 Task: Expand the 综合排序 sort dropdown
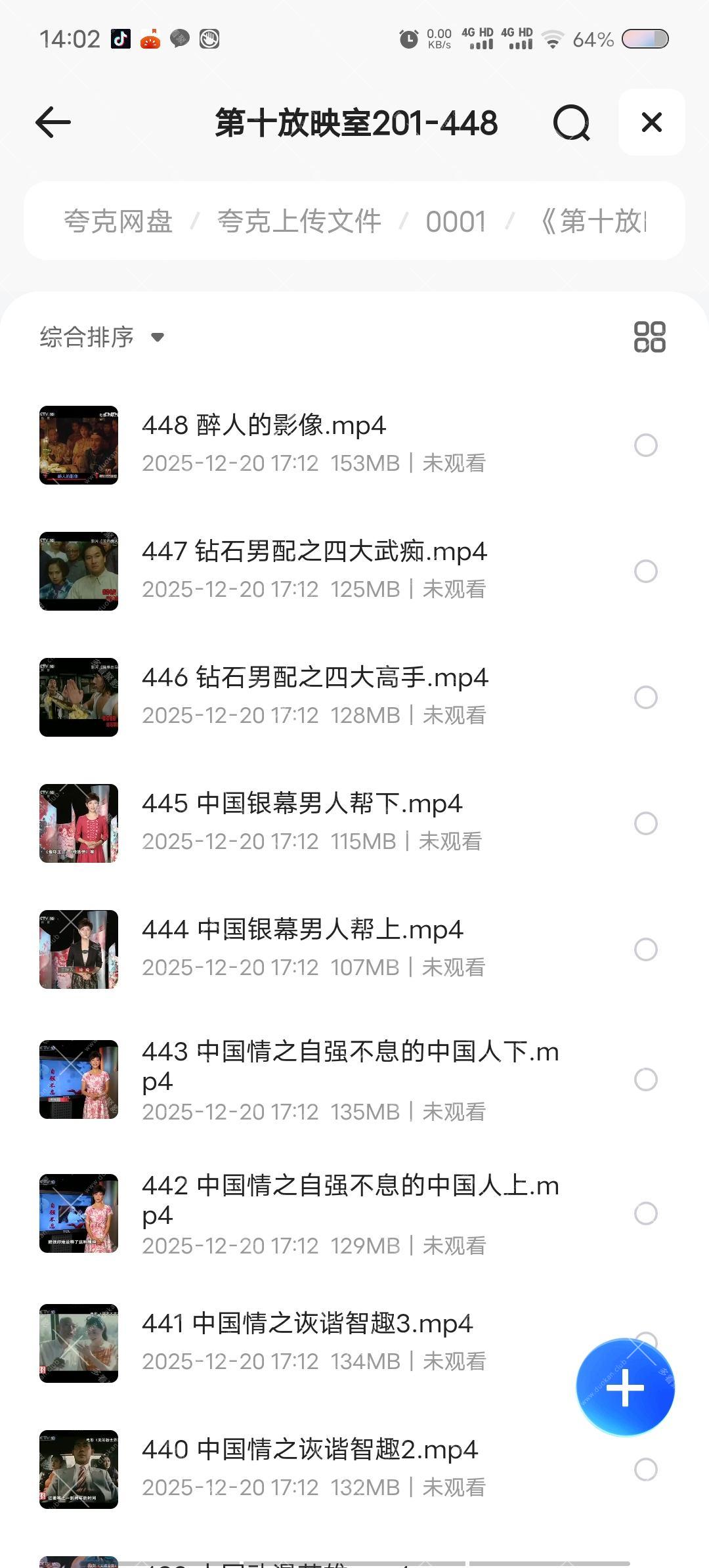(102, 337)
